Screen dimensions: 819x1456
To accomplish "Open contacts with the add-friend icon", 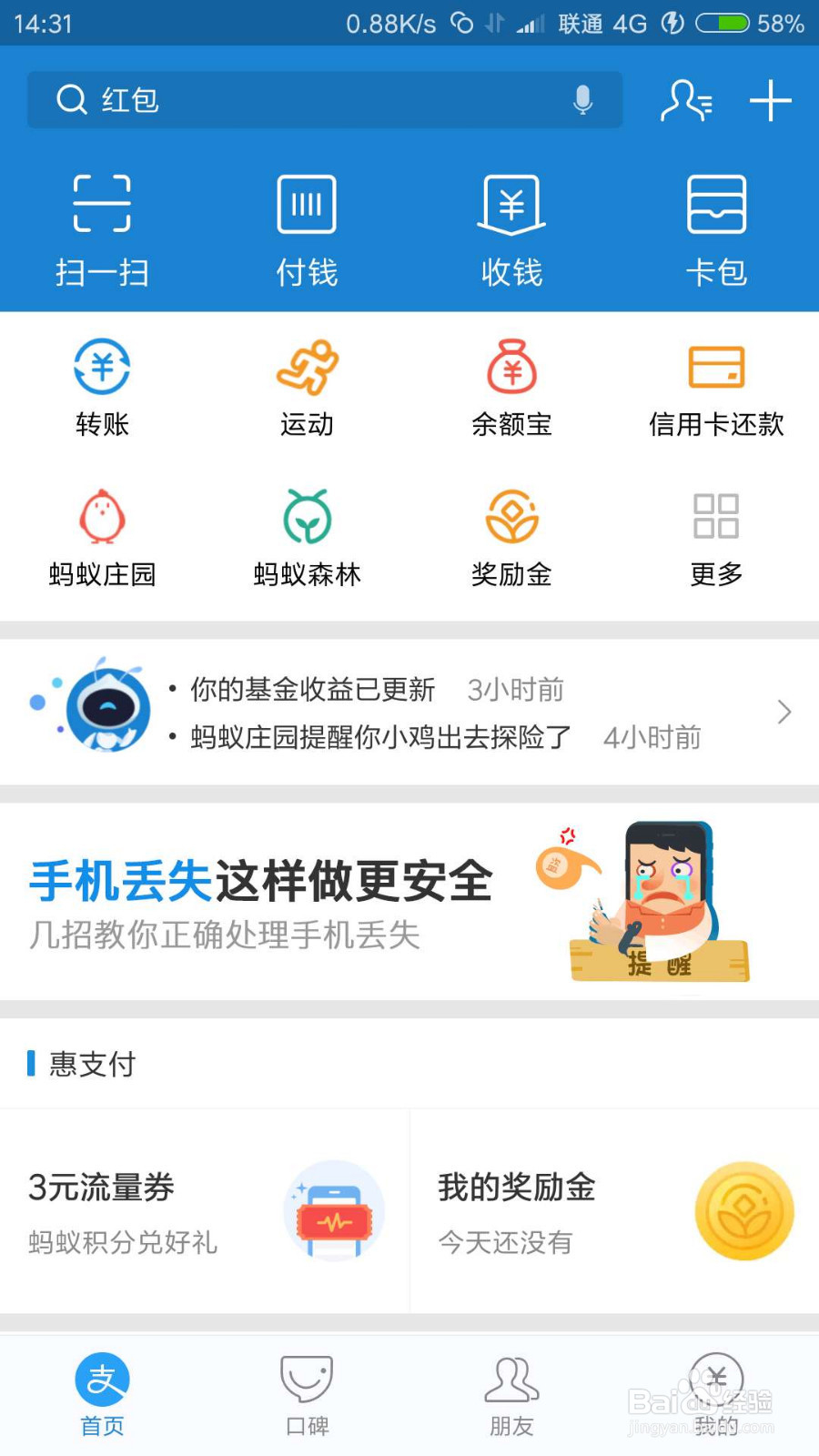I will pyautogui.click(x=686, y=101).
